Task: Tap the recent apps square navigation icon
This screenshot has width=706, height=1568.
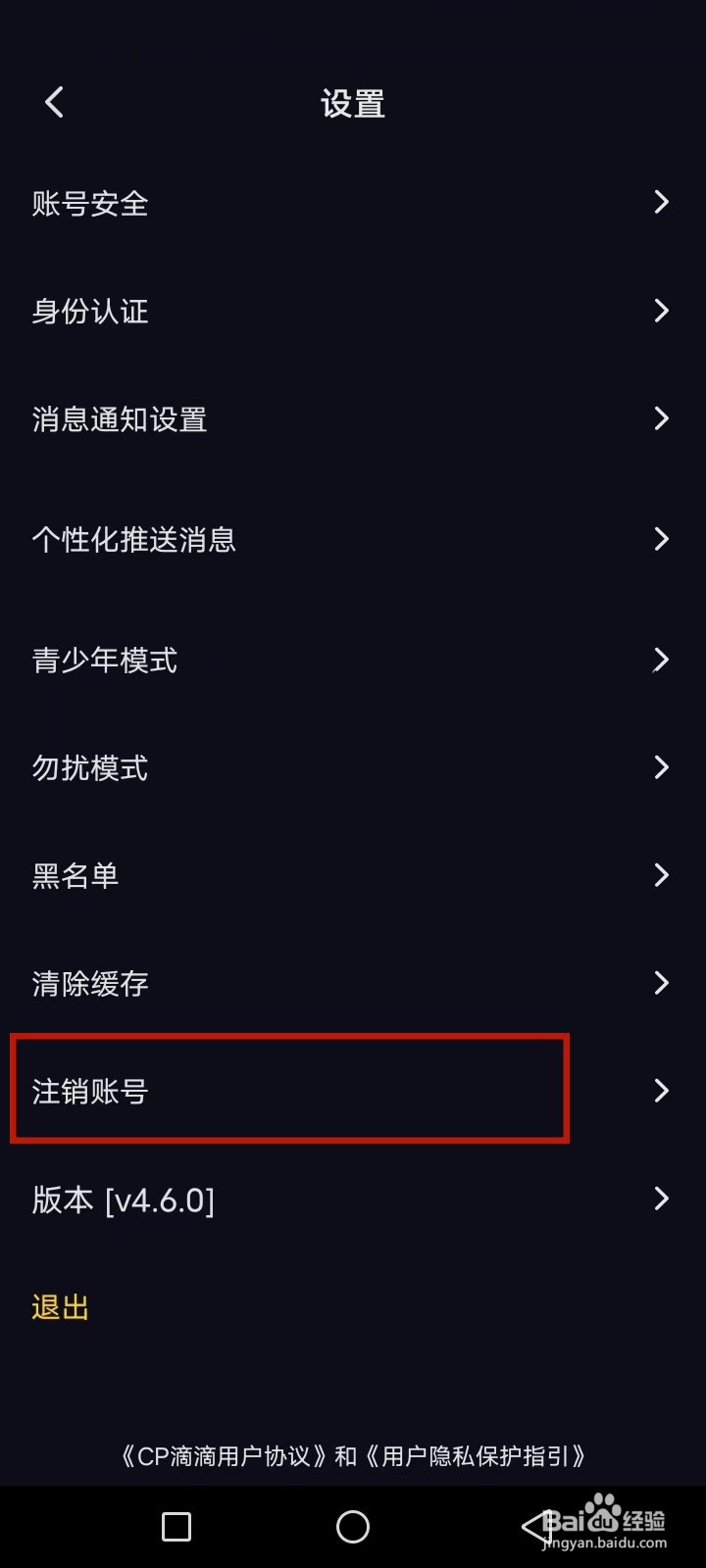Action: (x=176, y=1526)
